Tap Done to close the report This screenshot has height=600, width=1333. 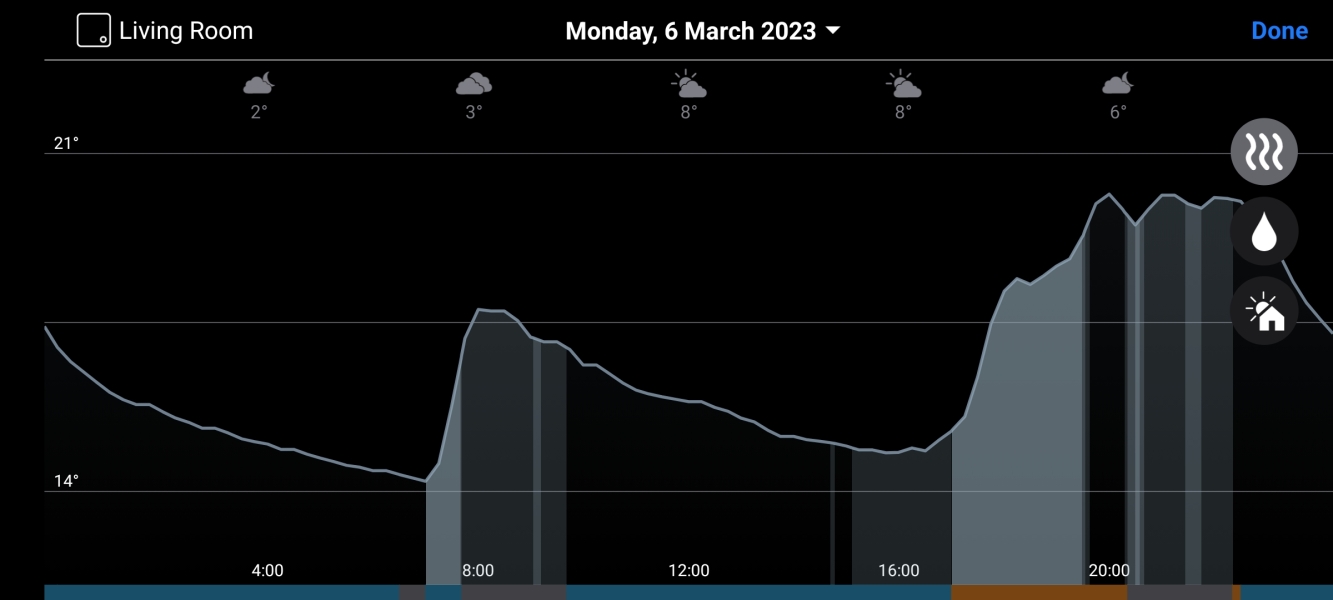click(1279, 31)
